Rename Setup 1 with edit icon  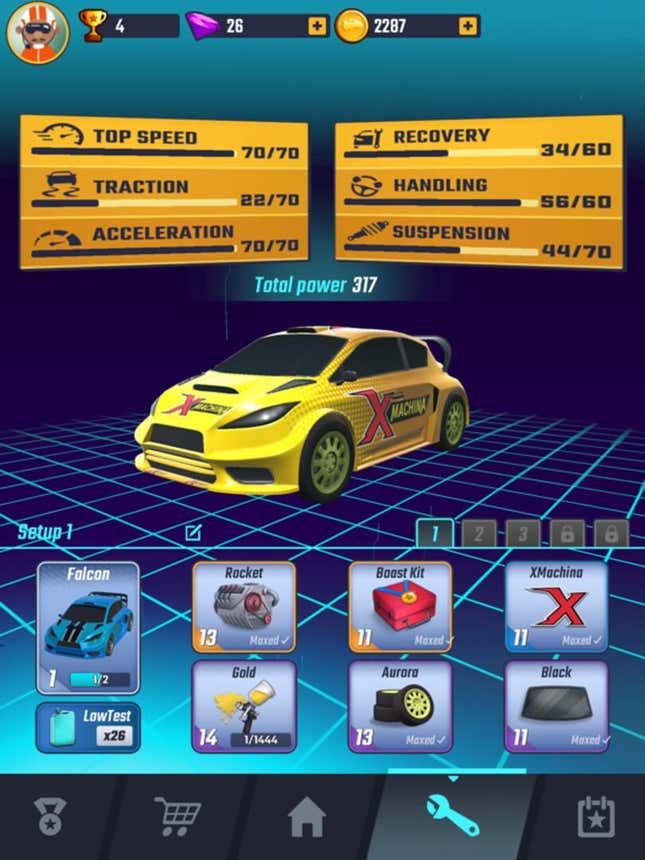(x=193, y=533)
